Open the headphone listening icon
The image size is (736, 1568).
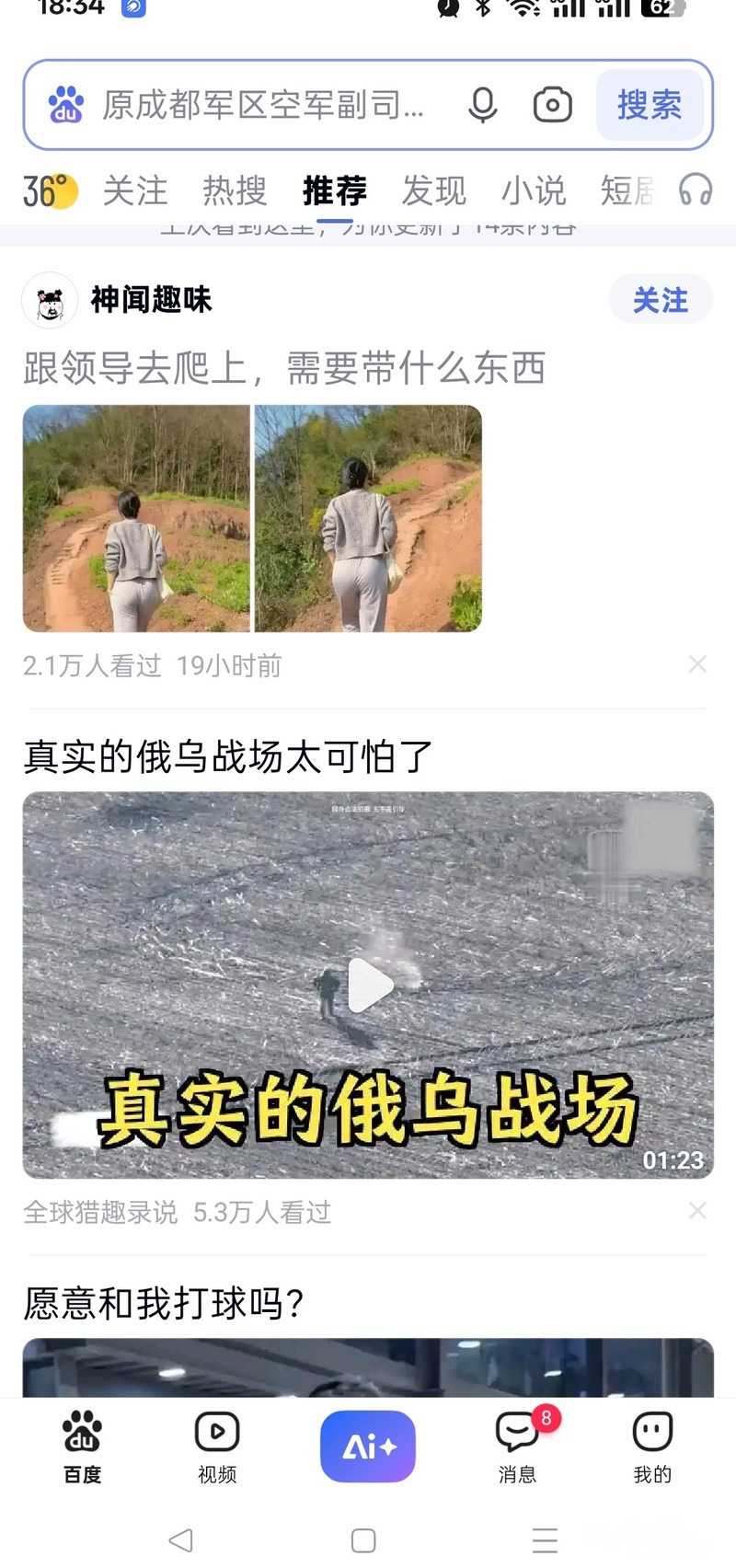pyautogui.click(x=695, y=191)
